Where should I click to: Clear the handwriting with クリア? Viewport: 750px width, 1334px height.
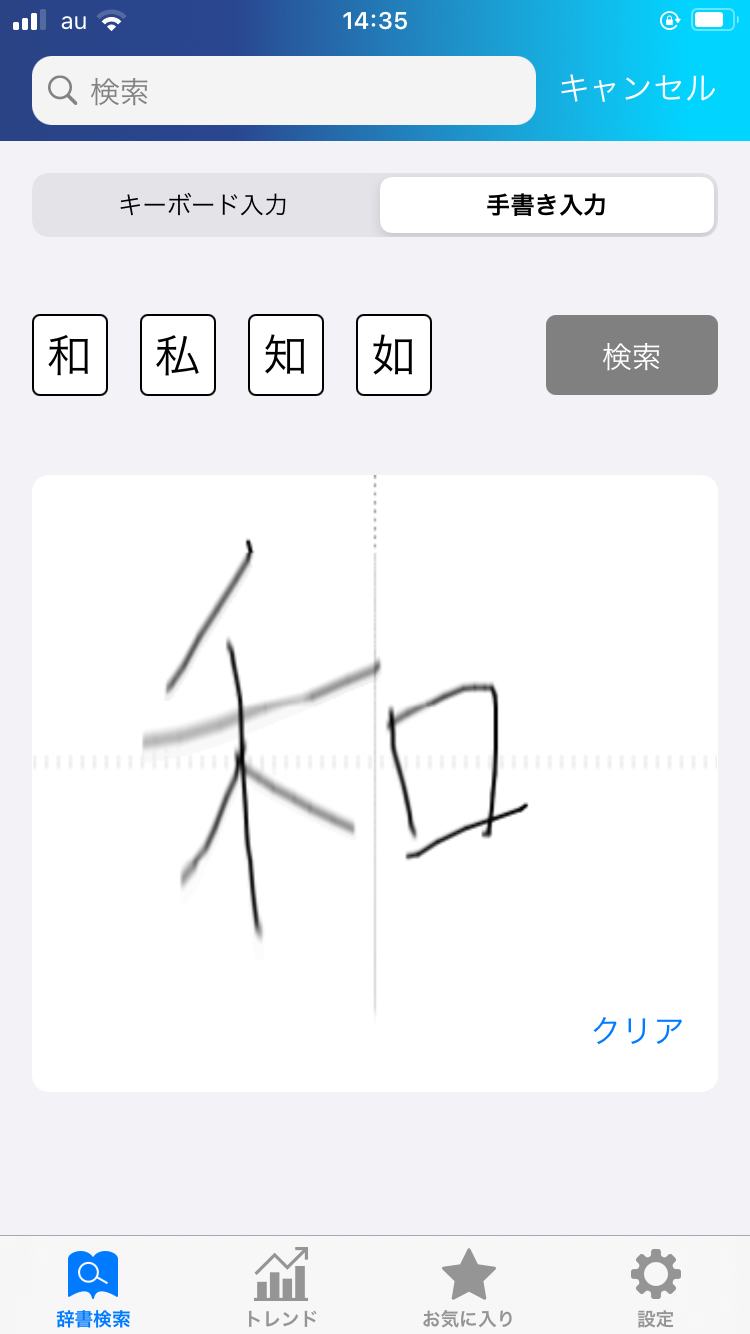(x=637, y=1029)
